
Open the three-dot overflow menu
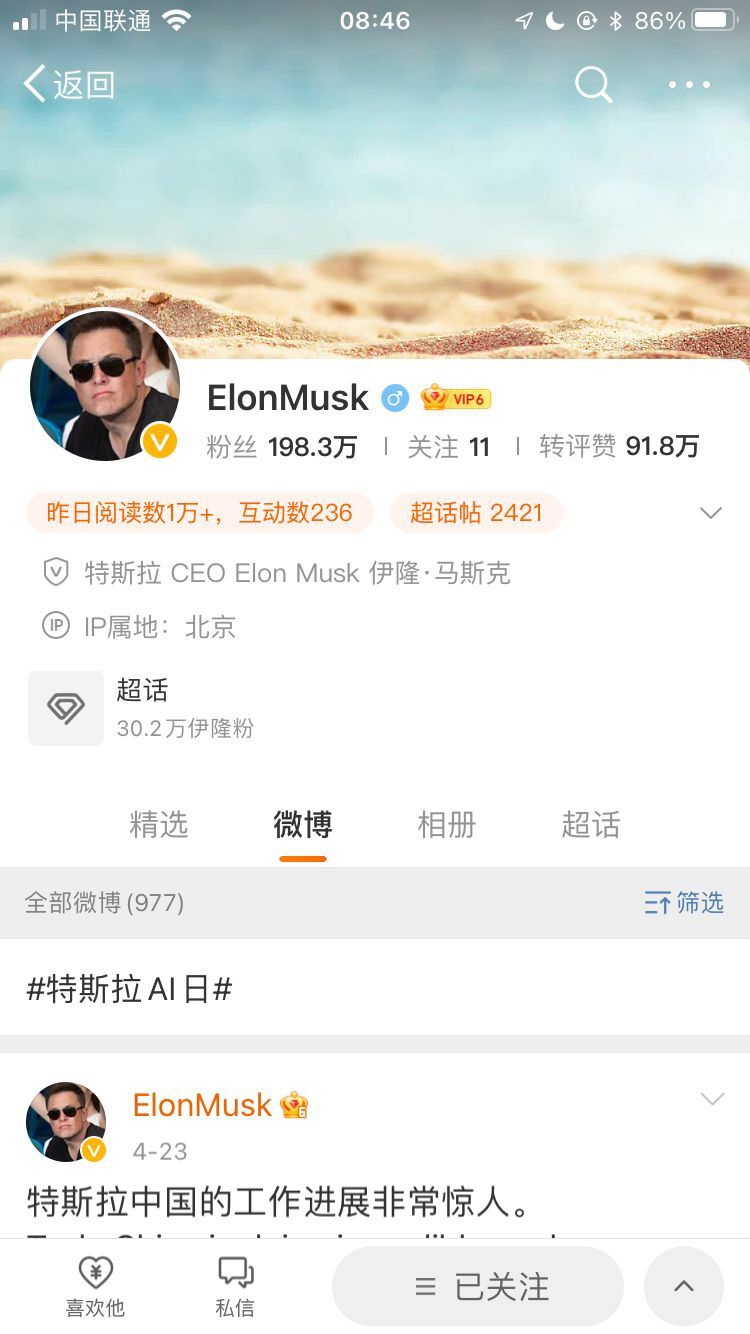pyautogui.click(x=689, y=85)
